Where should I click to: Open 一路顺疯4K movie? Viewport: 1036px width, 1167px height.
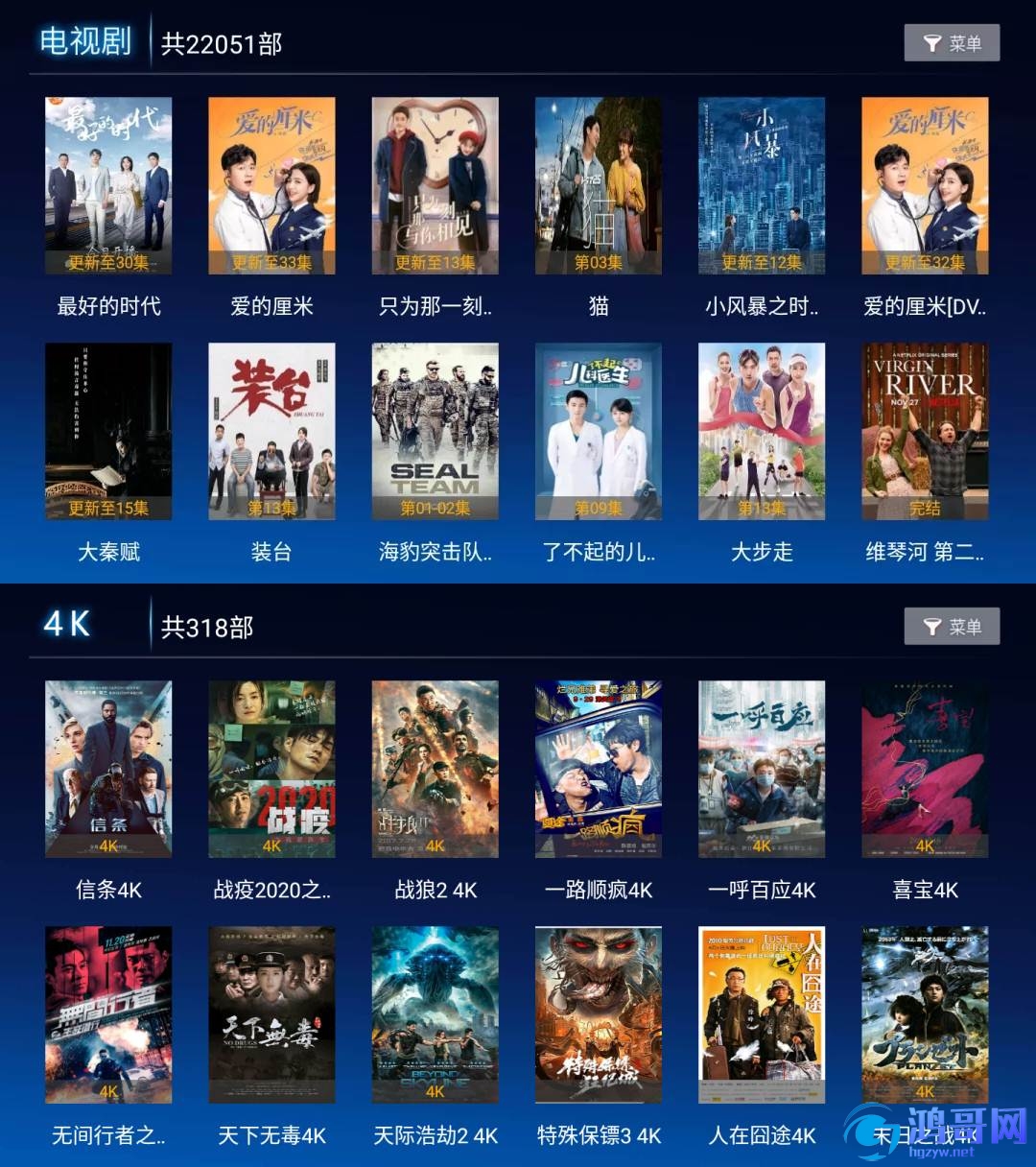598,769
